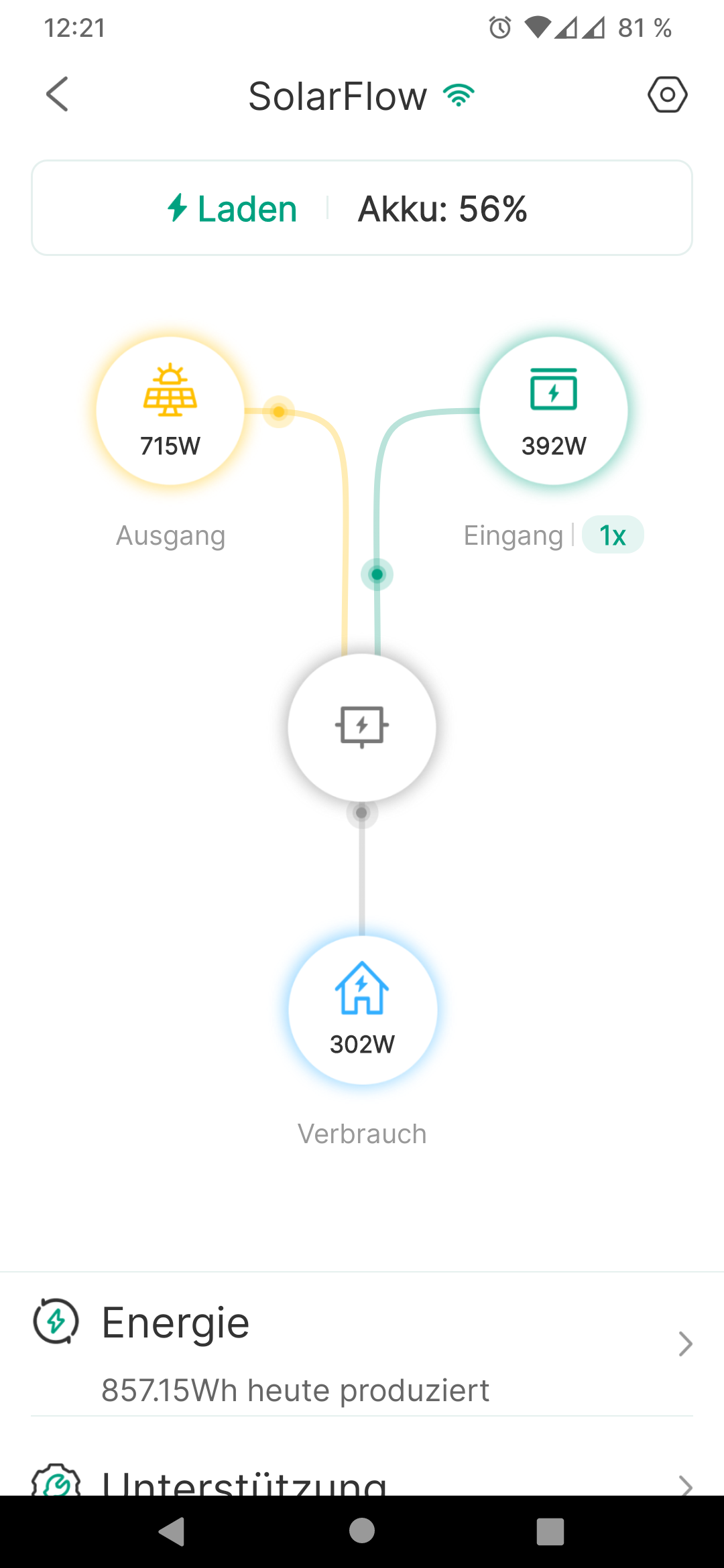Tap the 302W Verbrauch house circle

[x=362, y=1010]
